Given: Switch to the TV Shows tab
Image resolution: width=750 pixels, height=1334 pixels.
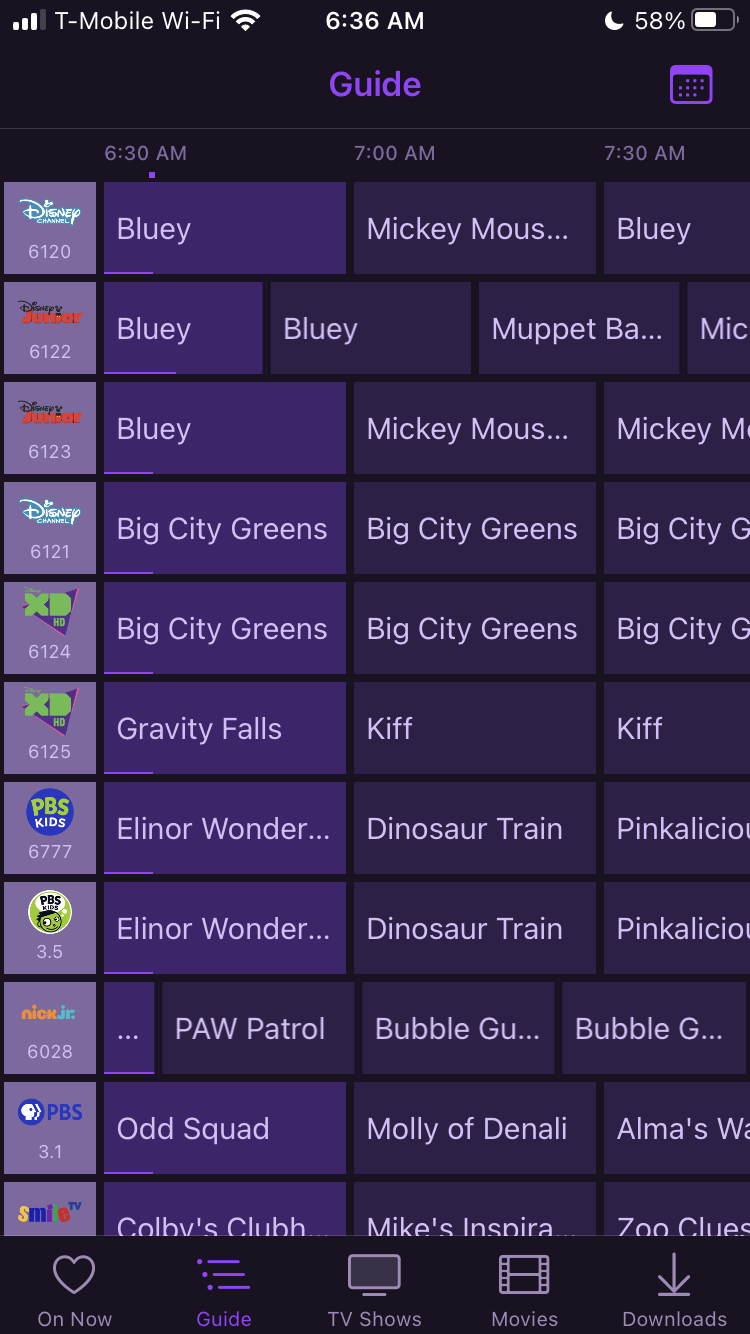Looking at the screenshot, I should pyautogui.click(x=374, y=1290).
